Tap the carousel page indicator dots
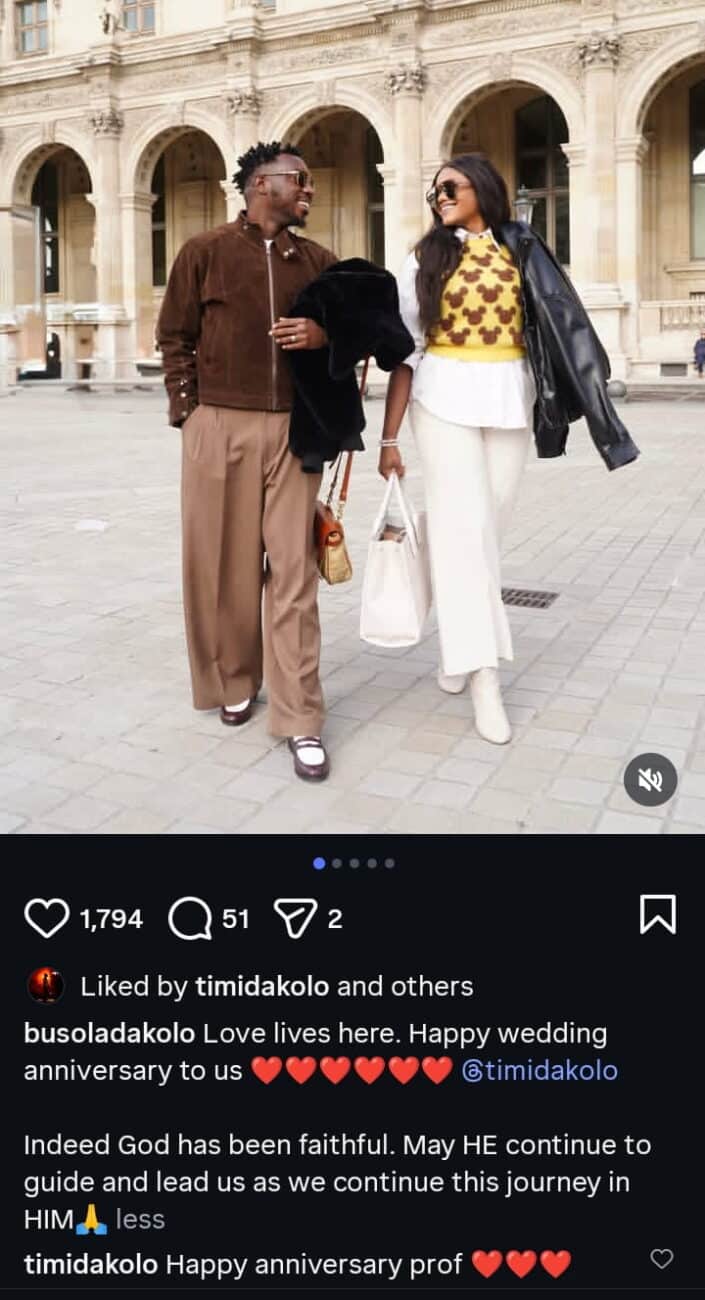The image size is (705, 1300). pos(353,863)
